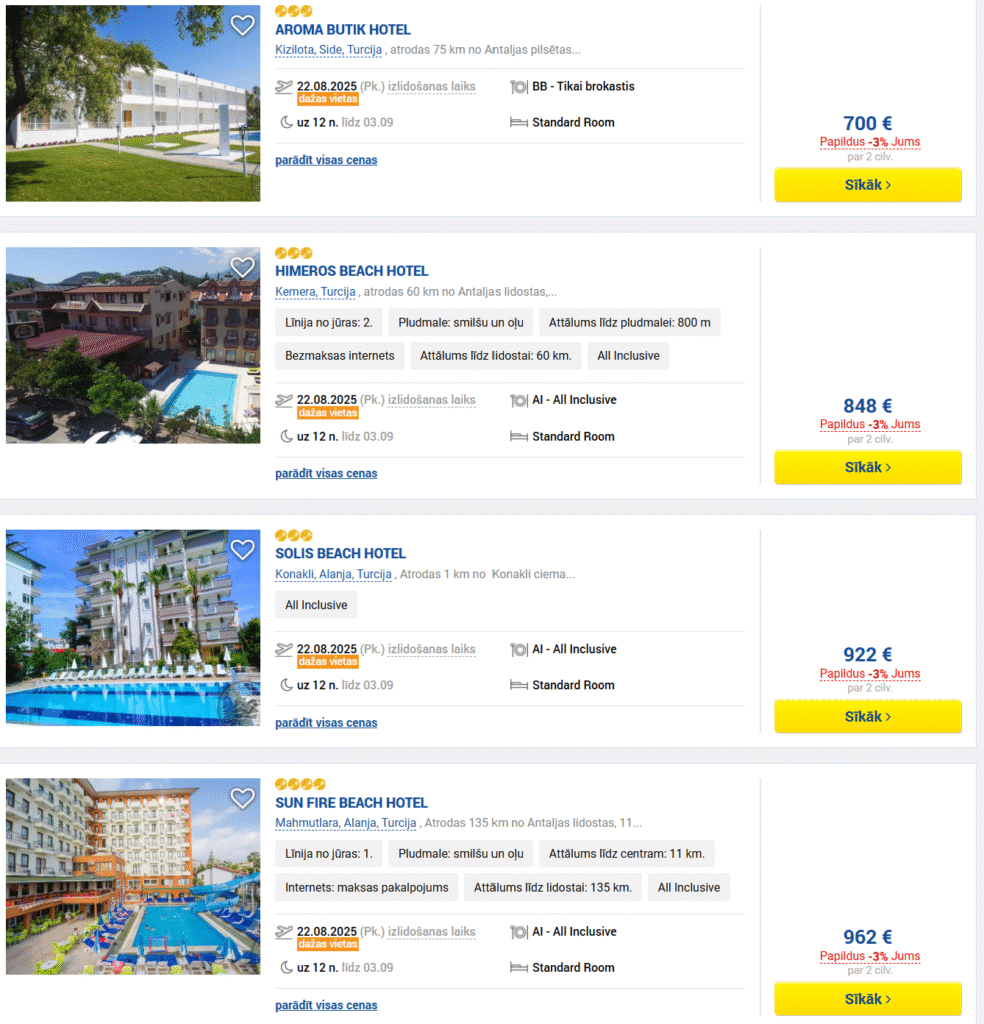
Task: Show all prices for Aroma Butik Hotel
Action: [326, 160]
